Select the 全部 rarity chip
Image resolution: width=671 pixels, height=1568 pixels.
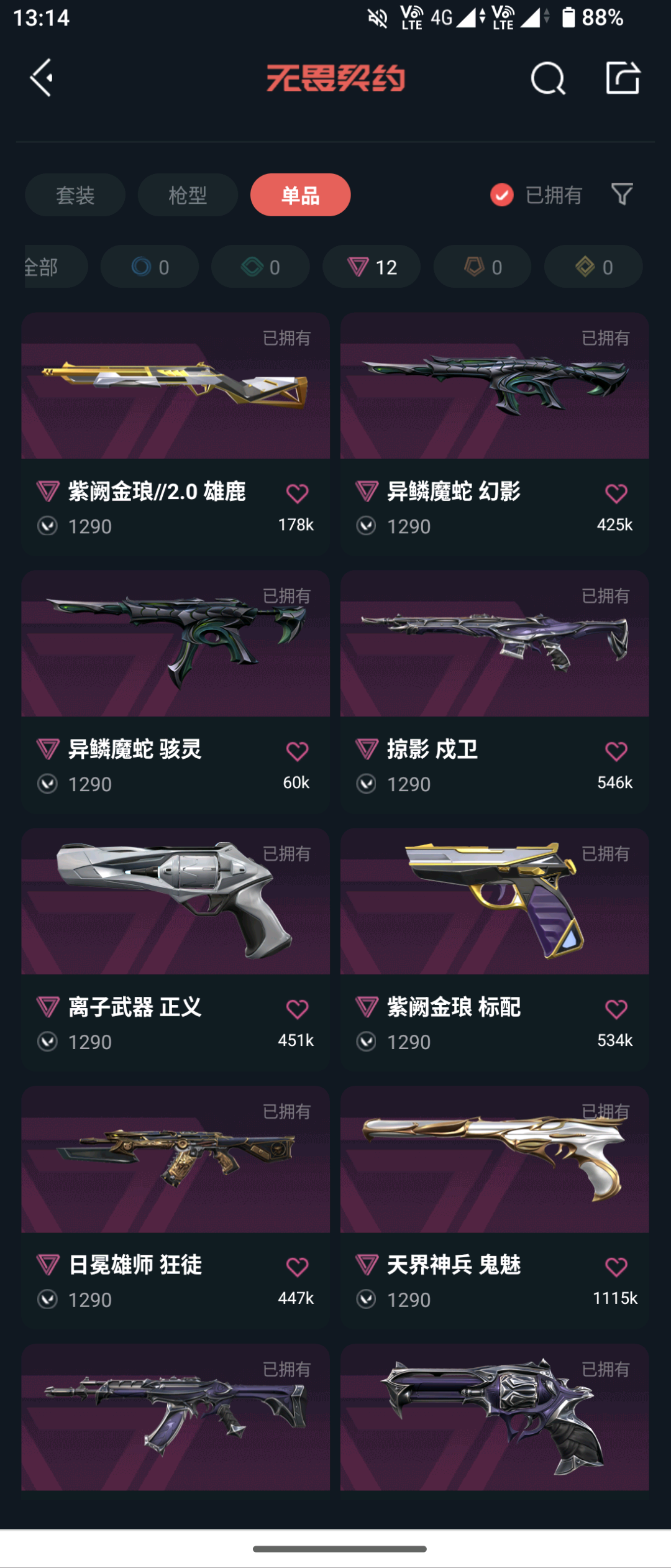[x=50, y=267]
